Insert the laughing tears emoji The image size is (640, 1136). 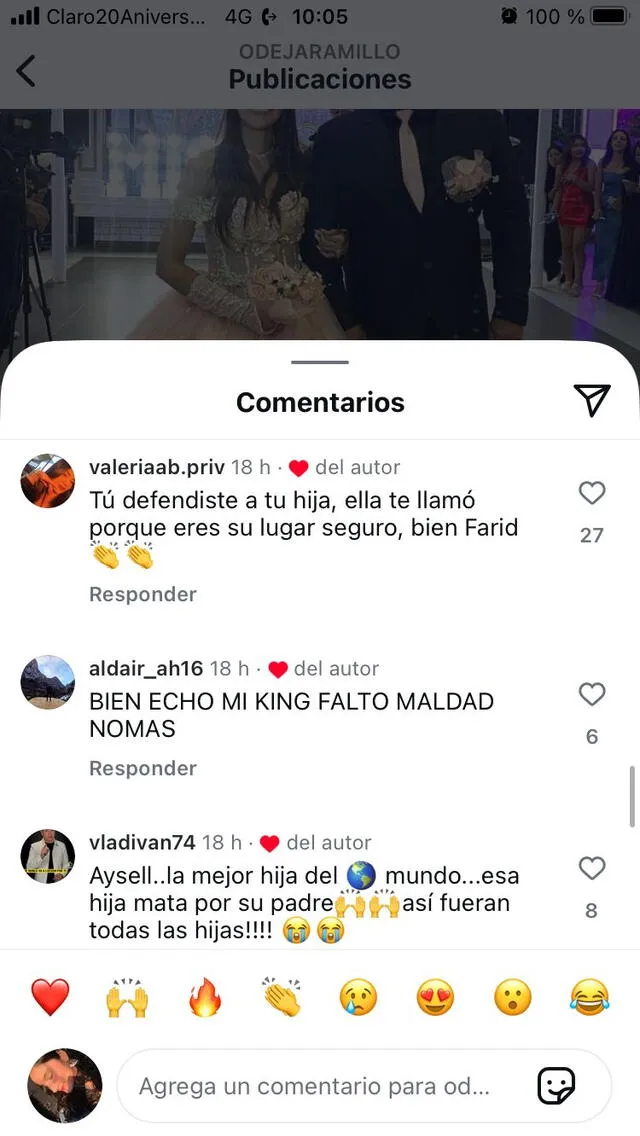click(x=590, y=997)
